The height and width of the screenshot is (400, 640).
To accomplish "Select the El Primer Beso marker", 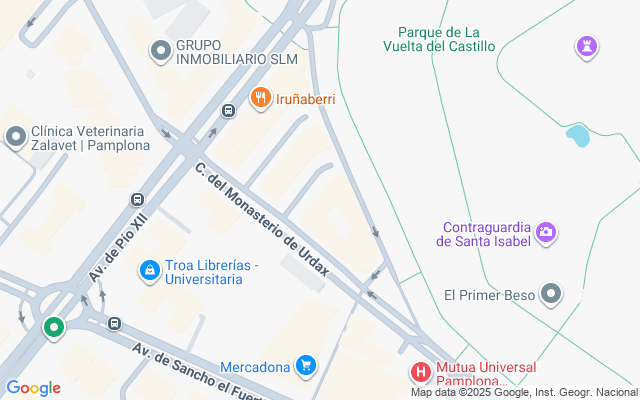I will point(551,294).
